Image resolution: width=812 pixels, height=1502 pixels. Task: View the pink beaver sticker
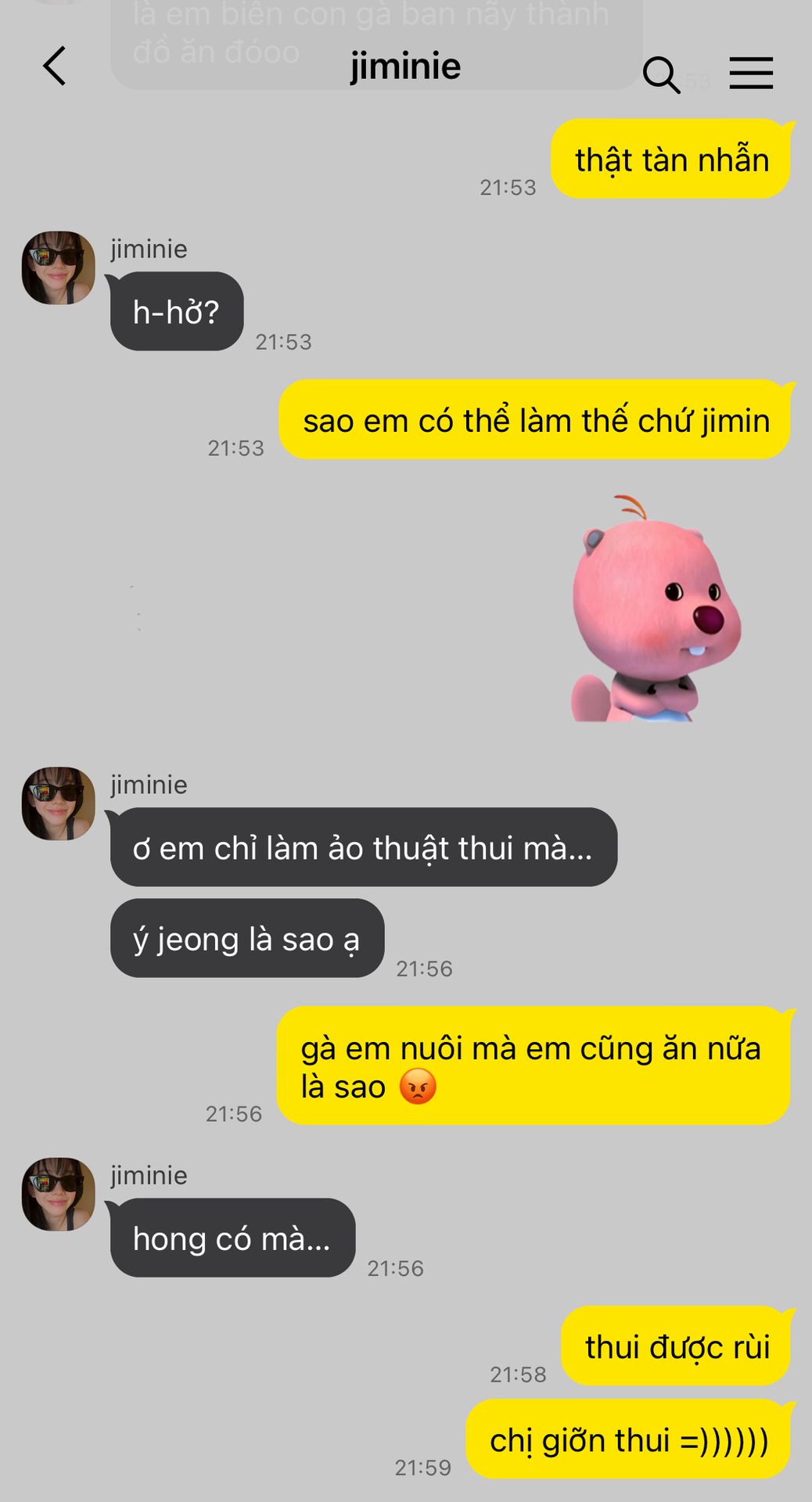pyautogui.click(x=653, y=610)
